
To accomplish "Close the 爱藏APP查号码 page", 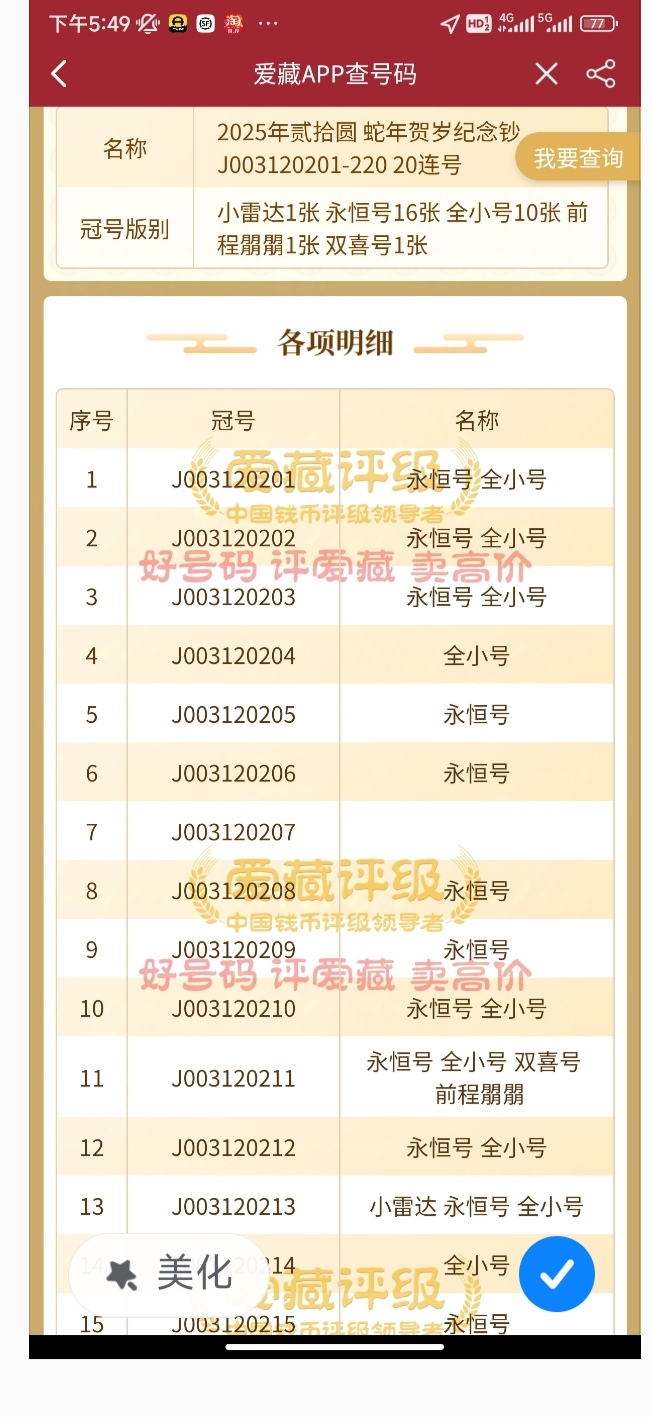I will [546, 74].
